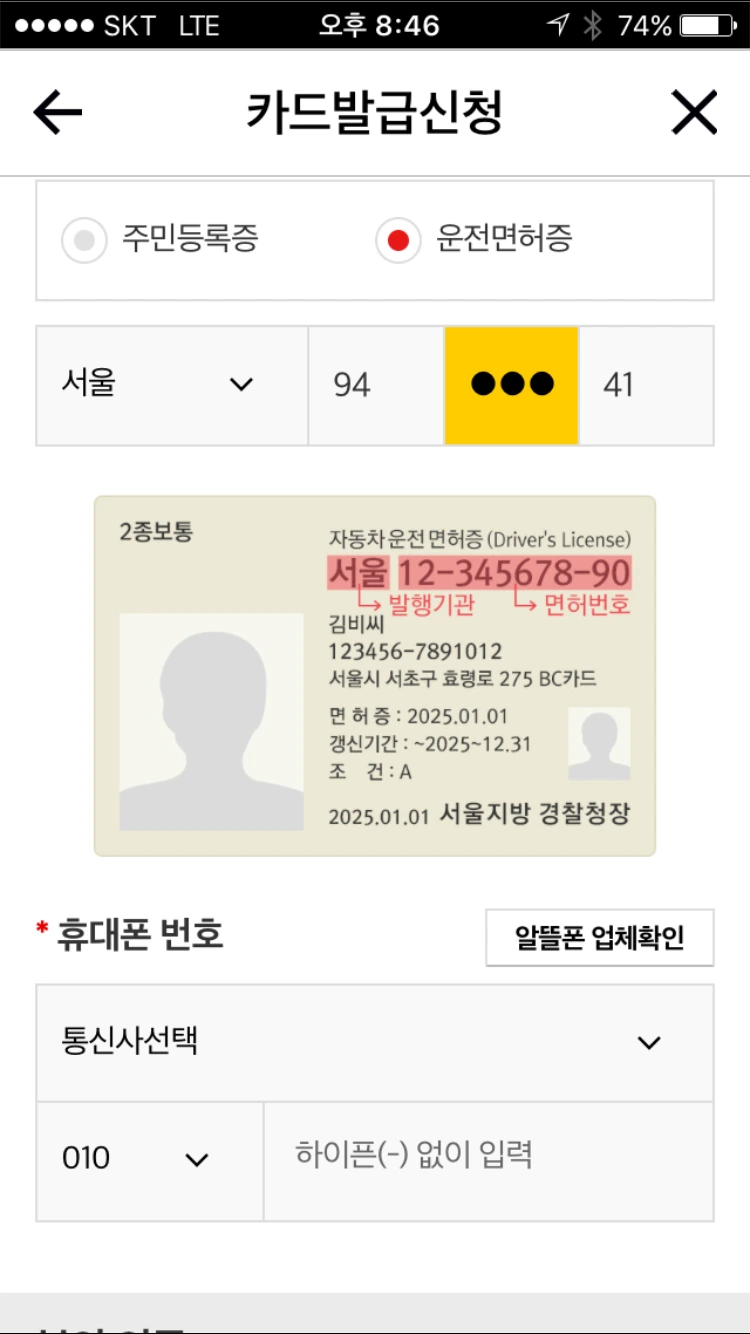
Task: Tap the 면허번호 highlighted annotation
Action: 587,603
